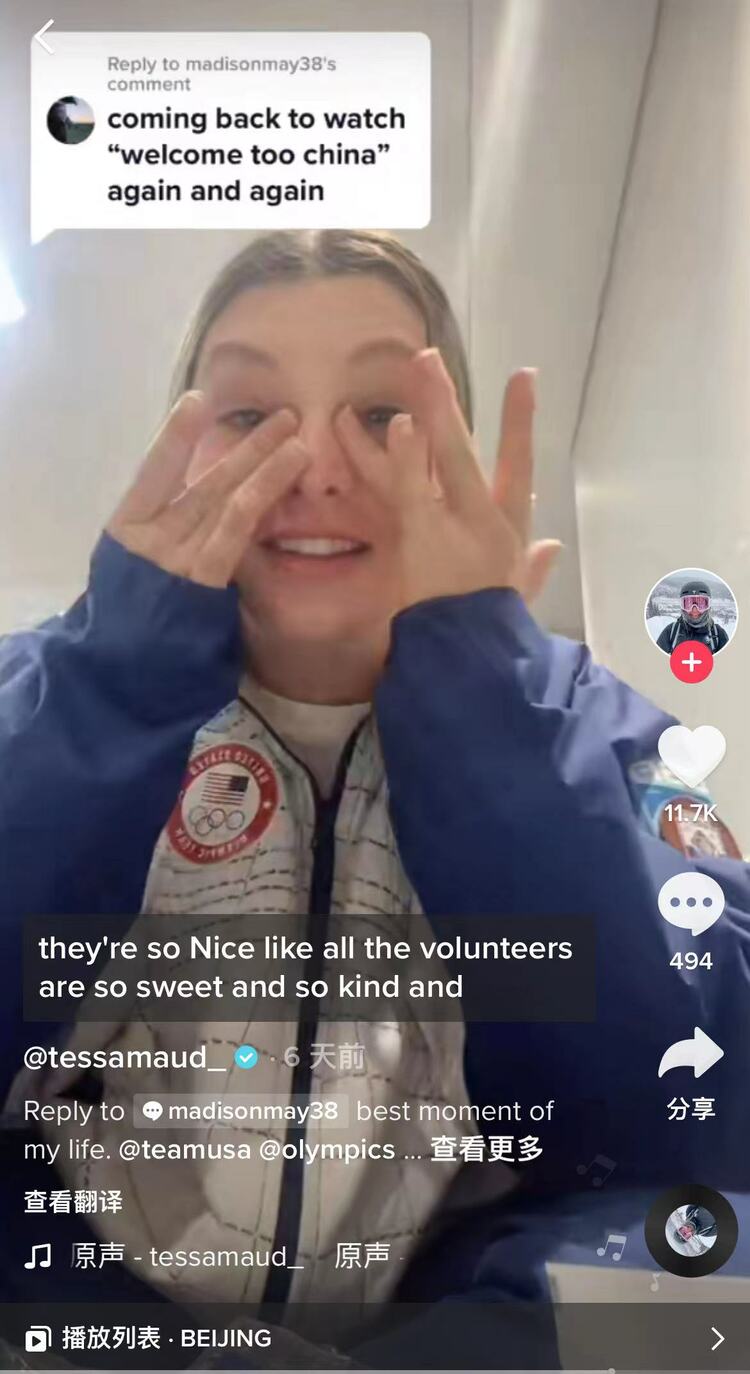Open the @olympics mention in caption

click(x=327, y=1150)
